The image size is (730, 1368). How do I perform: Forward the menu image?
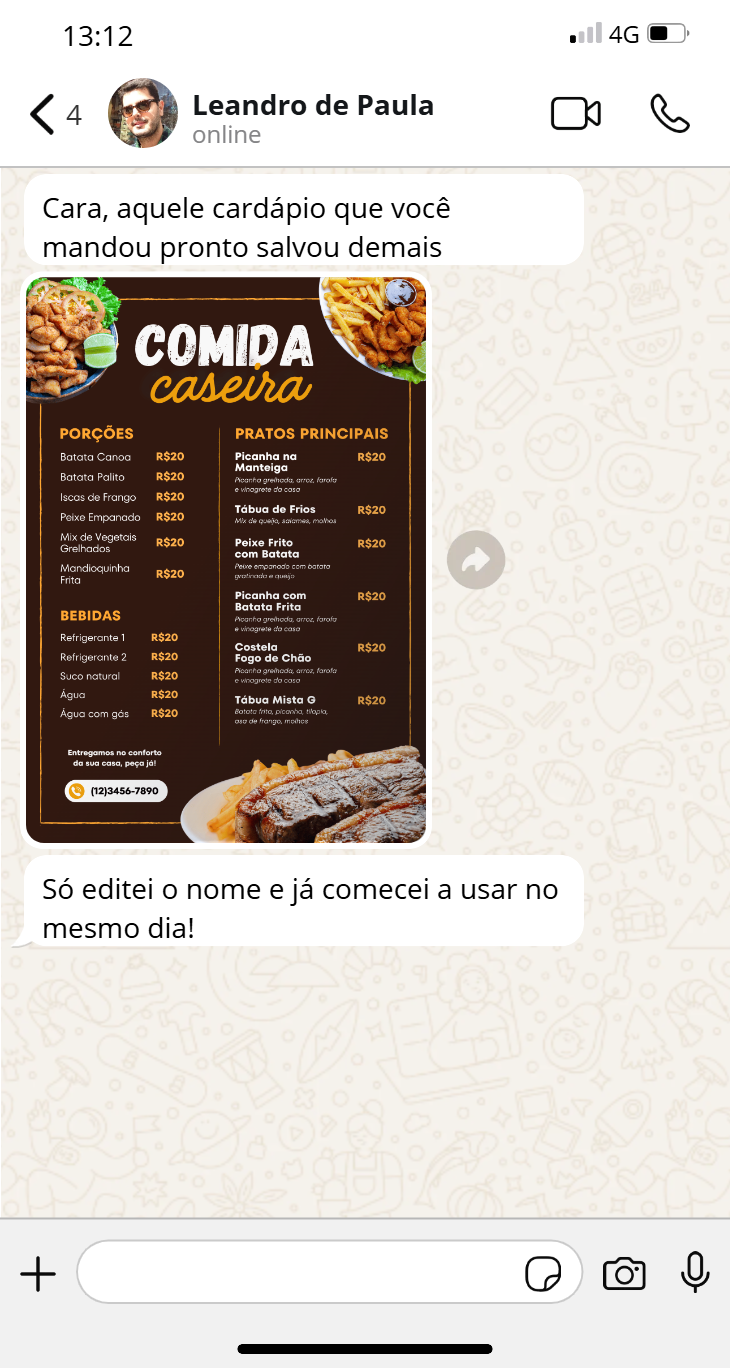[476, 560]
